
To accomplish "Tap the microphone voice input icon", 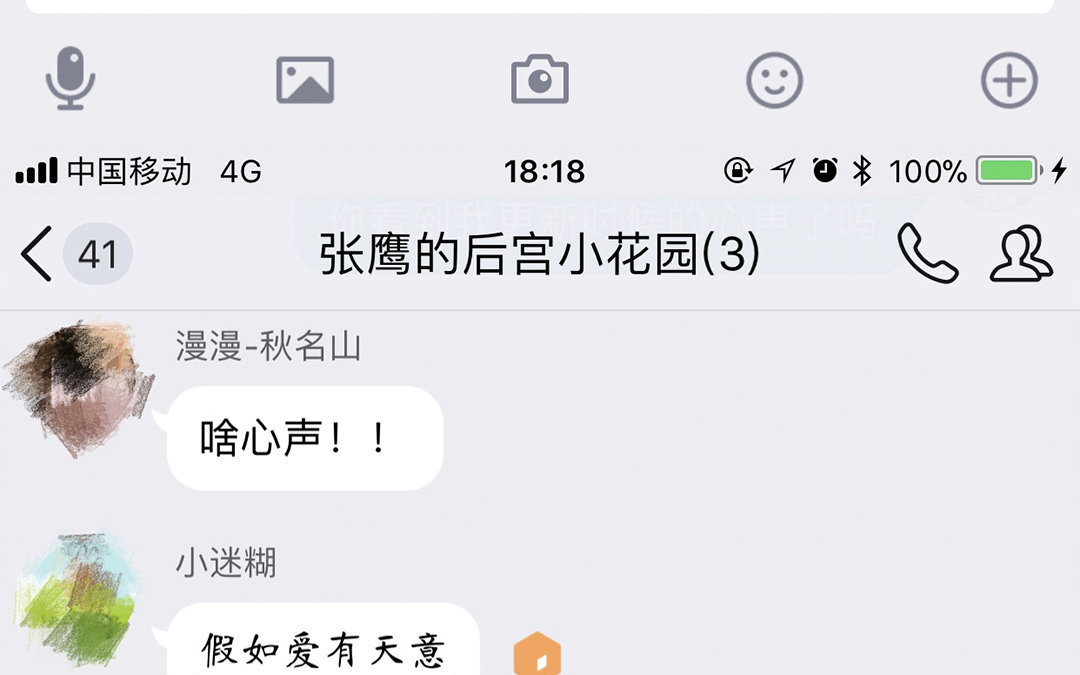I will click(x=70, y=79).
